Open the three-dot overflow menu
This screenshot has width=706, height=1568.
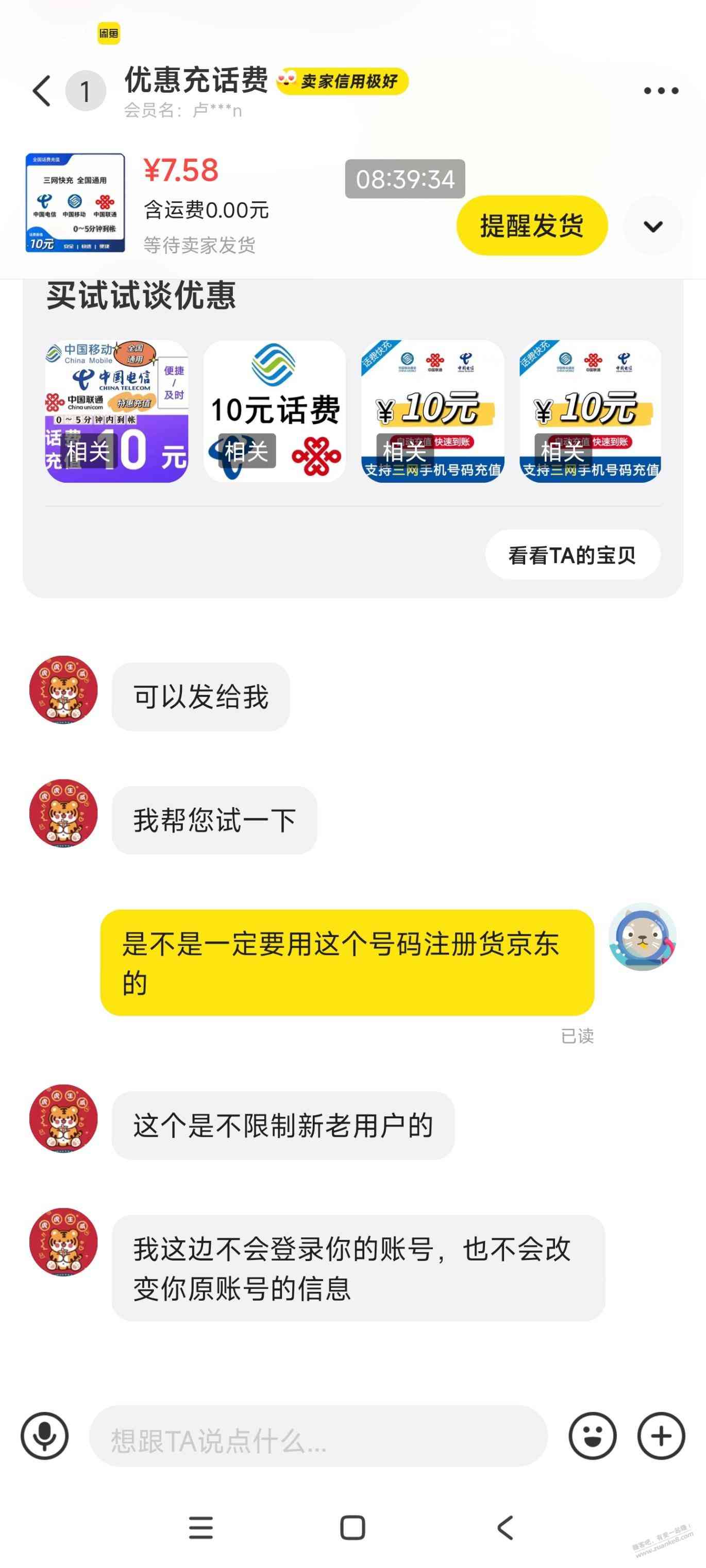(661, 91)
